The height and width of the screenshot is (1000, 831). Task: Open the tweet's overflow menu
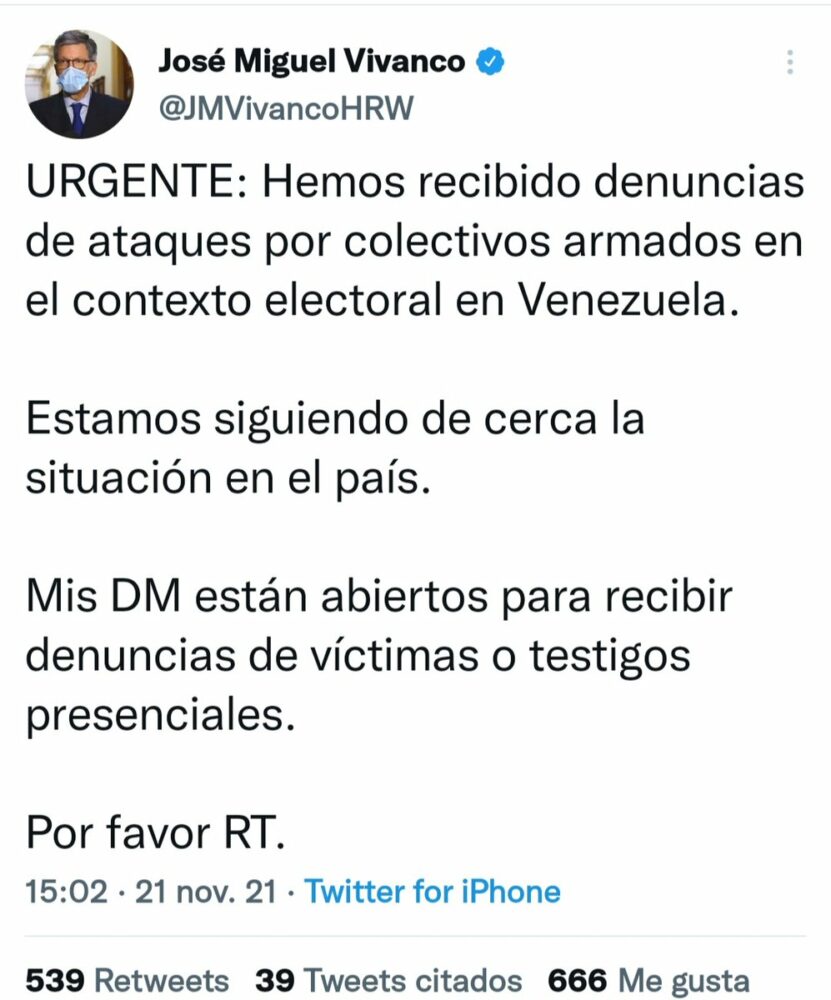click(790, 62)
